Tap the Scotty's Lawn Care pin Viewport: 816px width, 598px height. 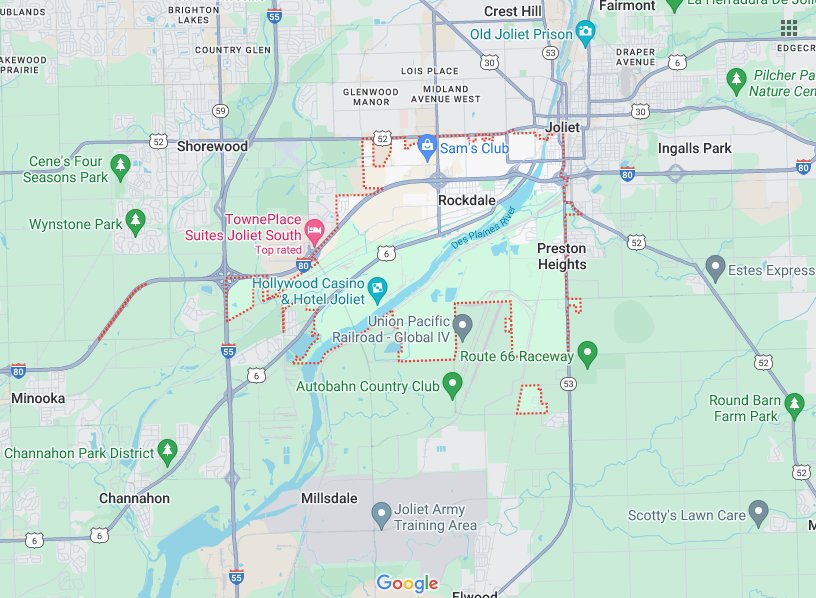759,514
